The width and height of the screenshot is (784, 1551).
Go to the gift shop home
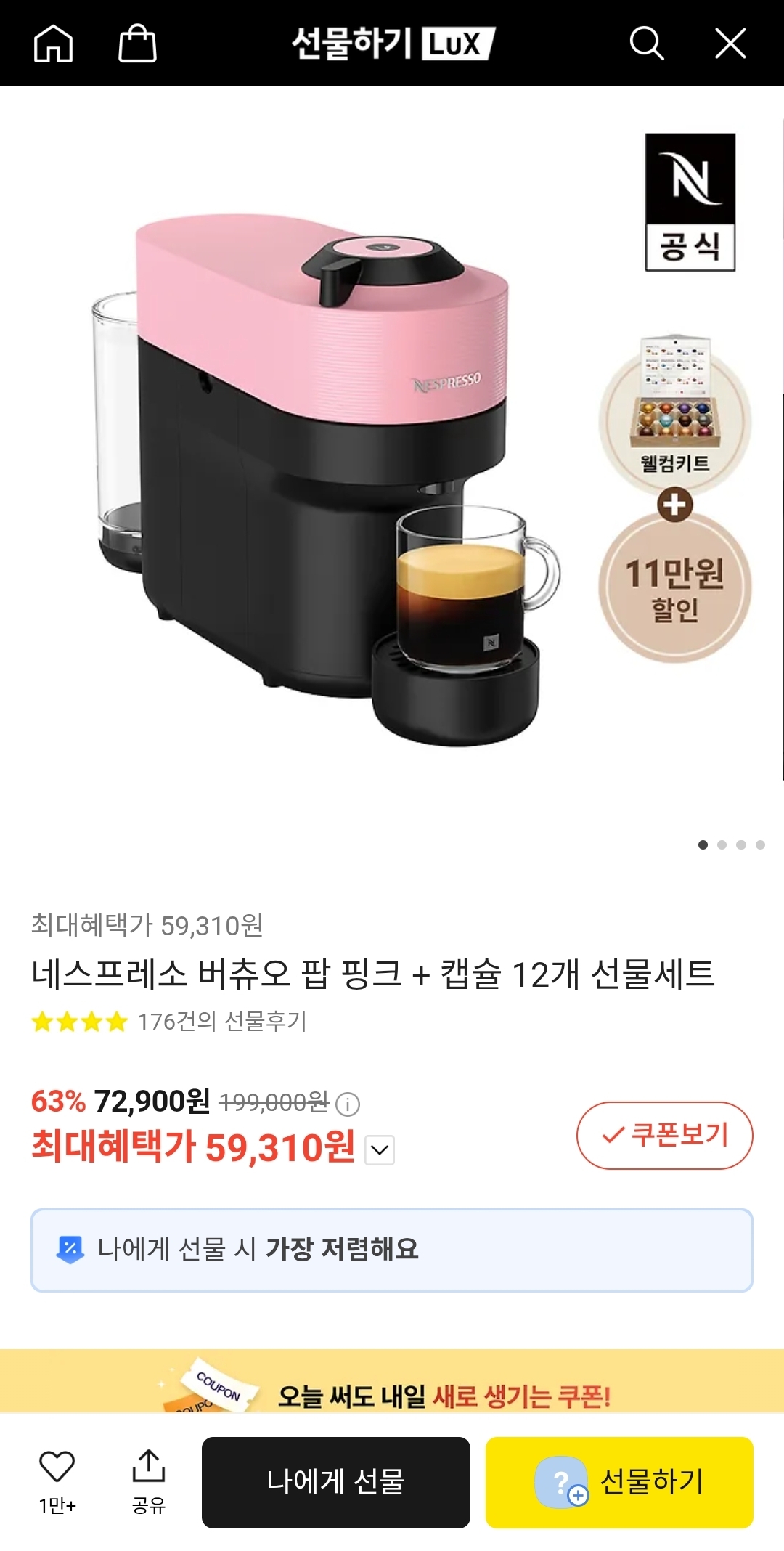tap(54, 44)
